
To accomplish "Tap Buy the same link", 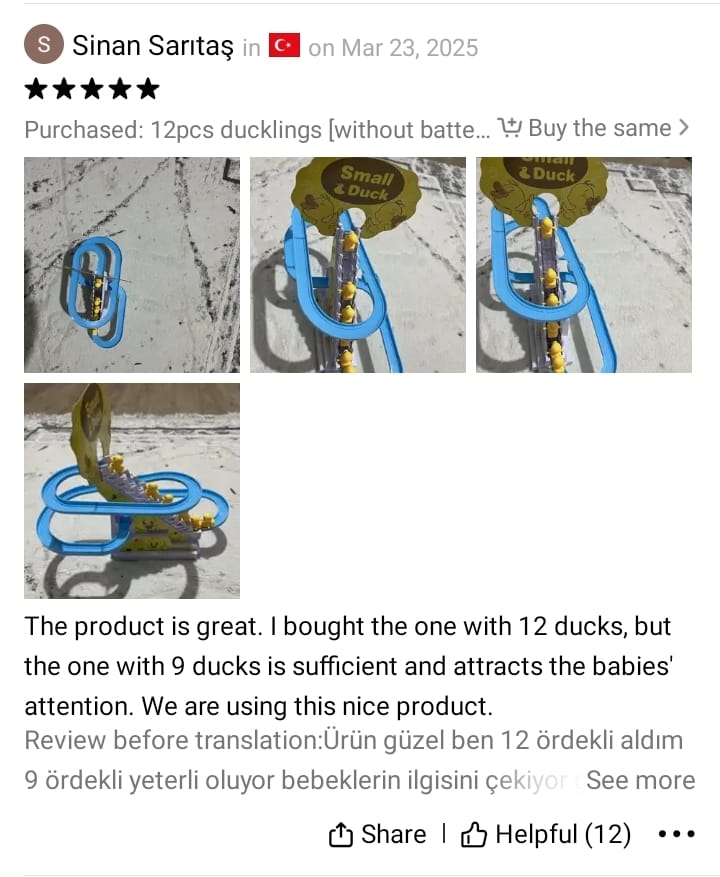I will (594, 128).
